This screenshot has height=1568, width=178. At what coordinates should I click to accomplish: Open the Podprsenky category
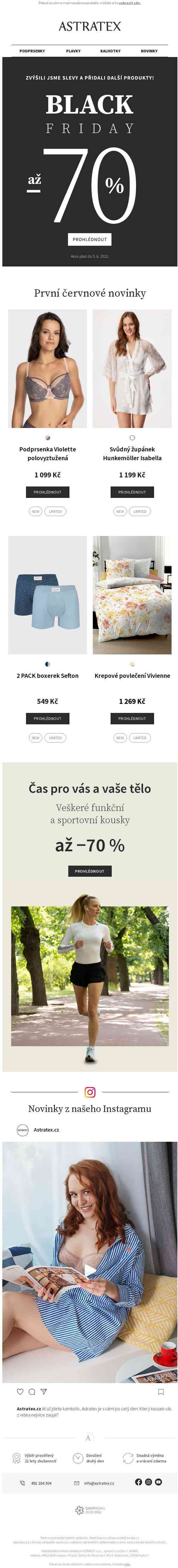pyautogui.click(x=32, y=51)
